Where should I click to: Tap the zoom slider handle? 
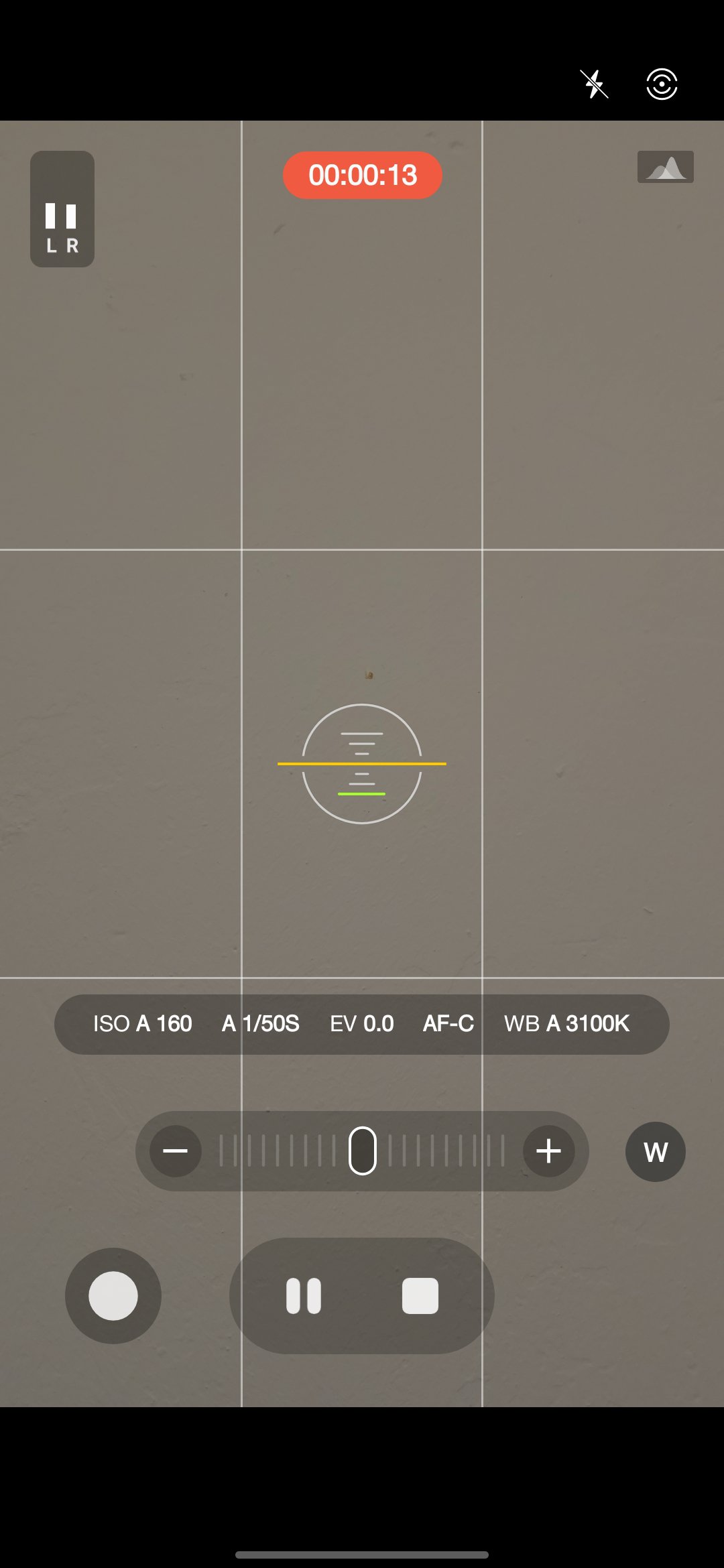363,1151
